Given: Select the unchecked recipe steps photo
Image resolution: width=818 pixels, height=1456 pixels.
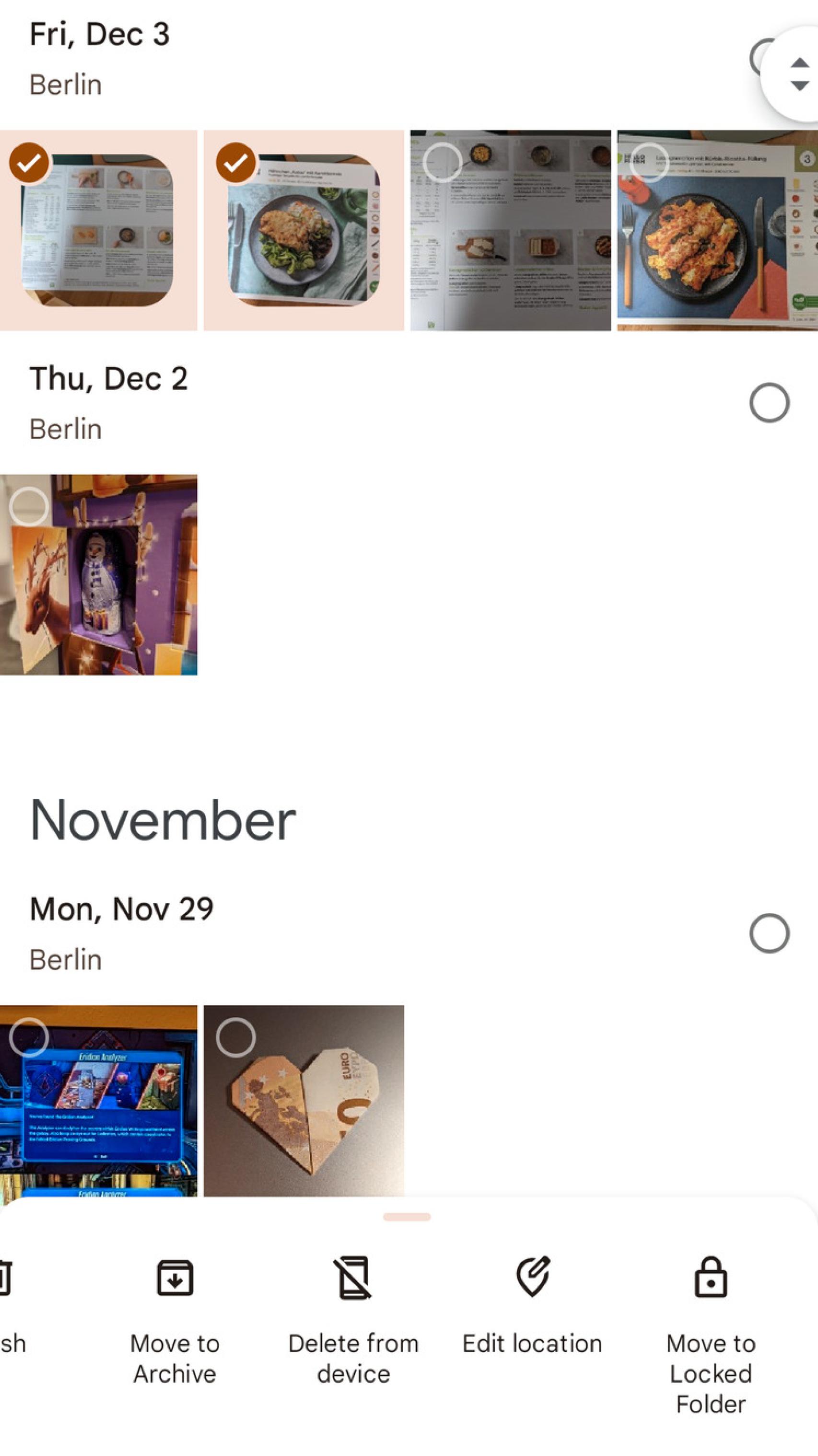Looking at the screenshot, I should [443, 163].
